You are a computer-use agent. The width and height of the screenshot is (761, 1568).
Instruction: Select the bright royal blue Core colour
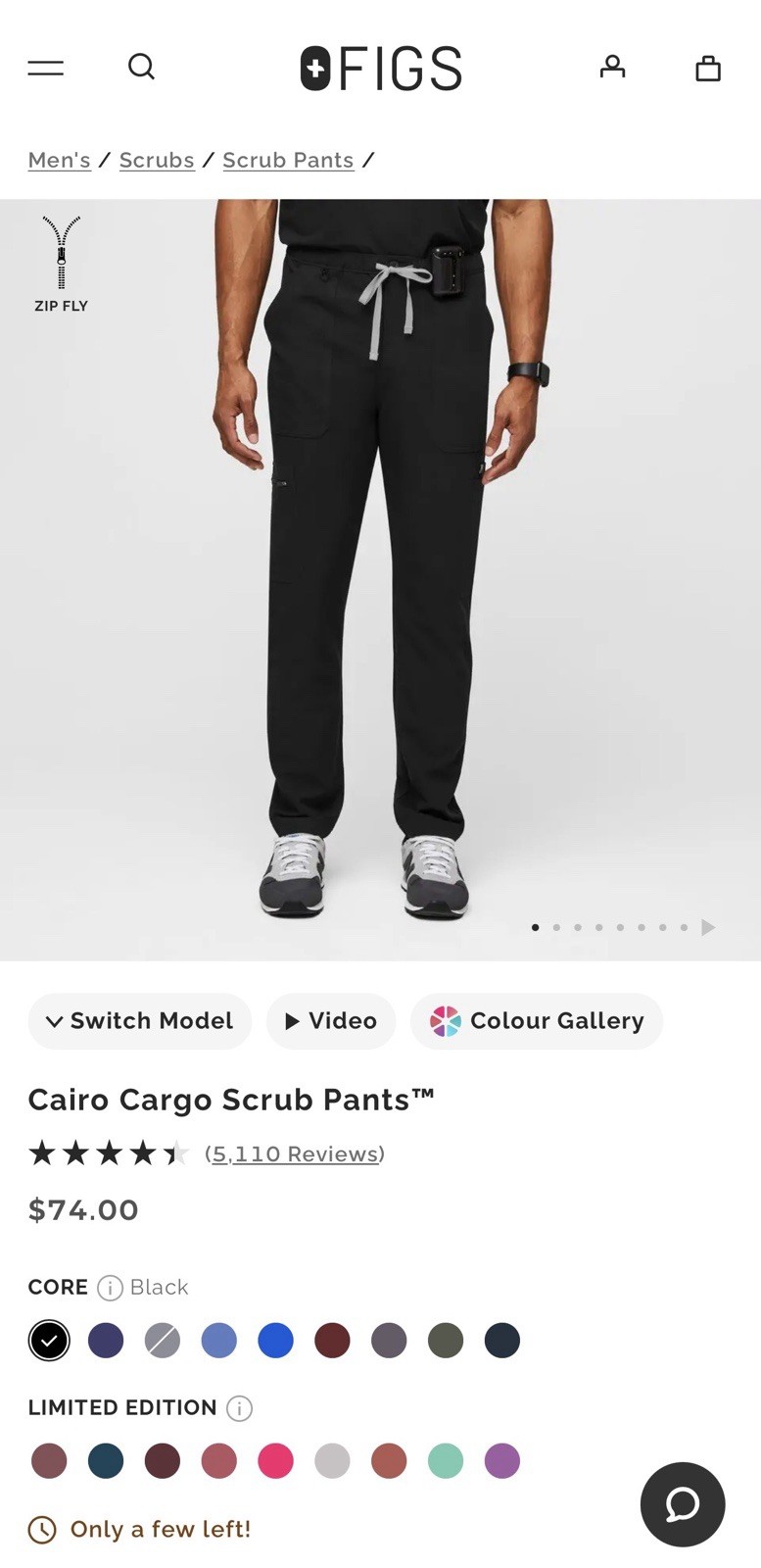point(275,1341)
